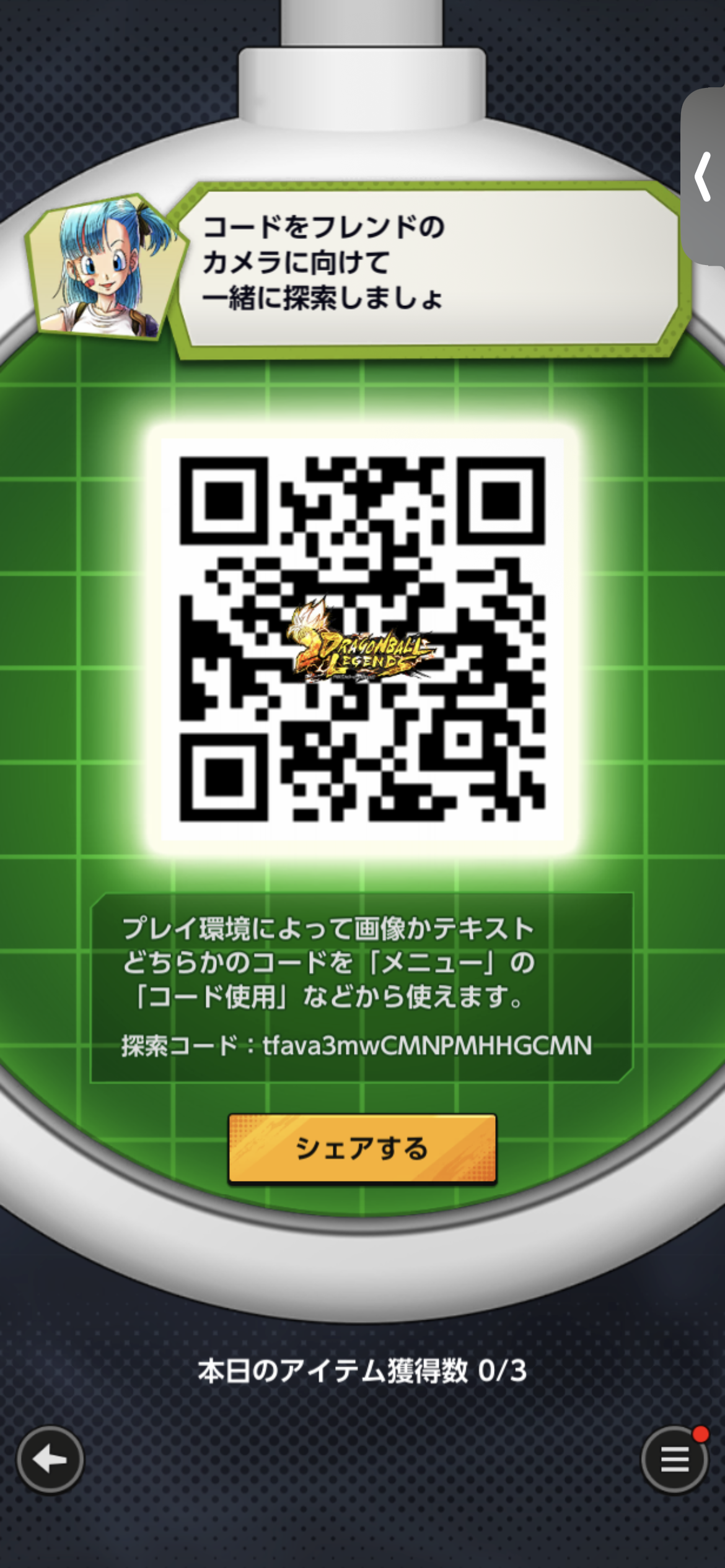Image resolution: width=725 pixels, height=1568 pixels.
Task: Expand the side panel chevron tab
Action: tap(704, 178)
